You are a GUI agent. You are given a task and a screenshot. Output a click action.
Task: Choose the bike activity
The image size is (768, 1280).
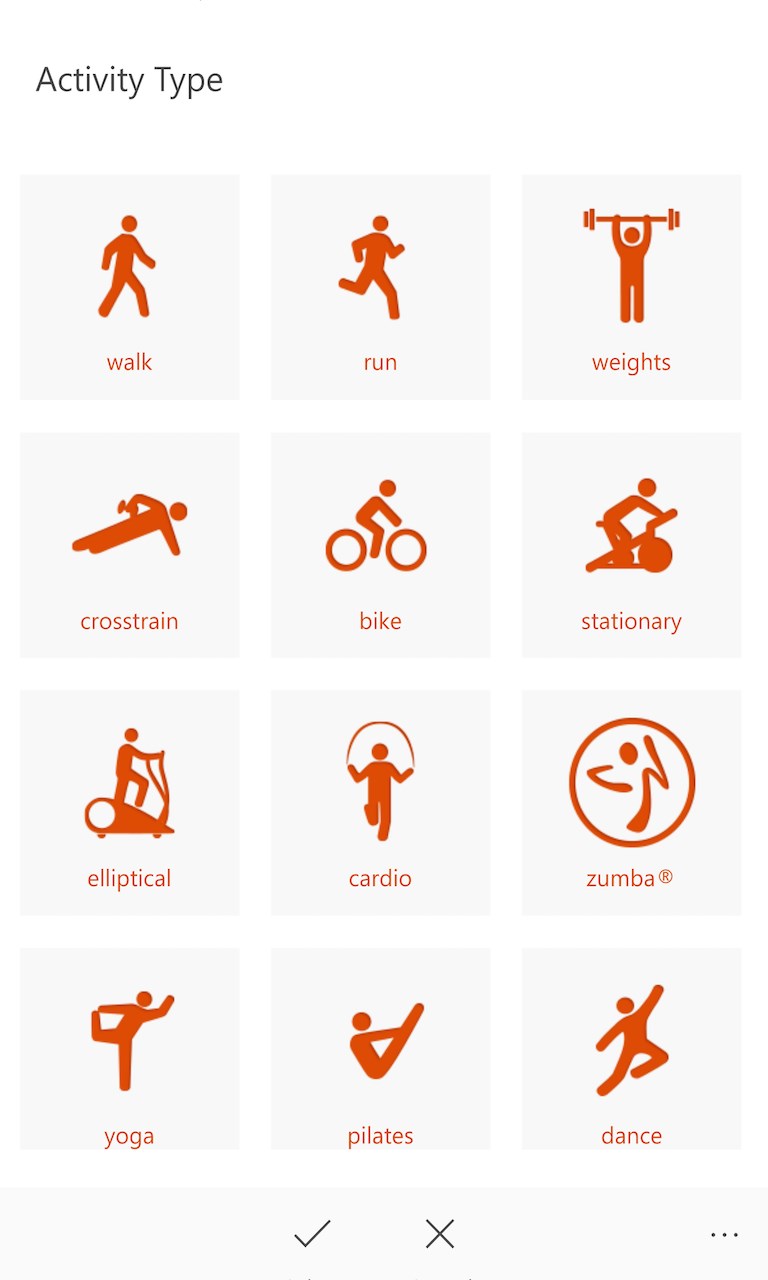380,545
